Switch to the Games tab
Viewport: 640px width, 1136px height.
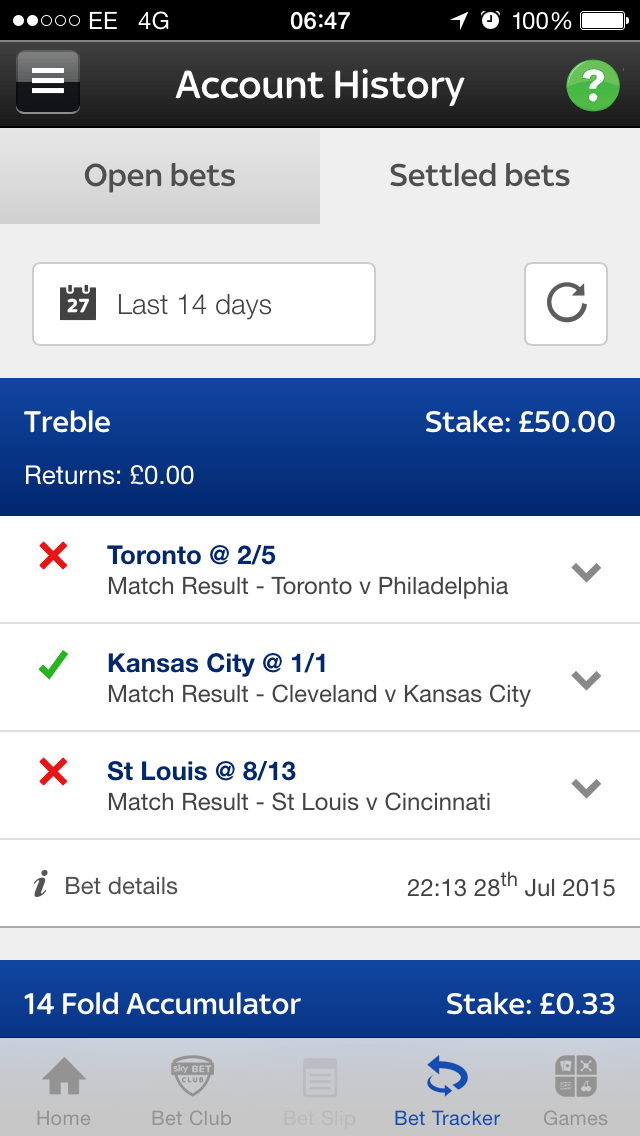point(575,1090)
